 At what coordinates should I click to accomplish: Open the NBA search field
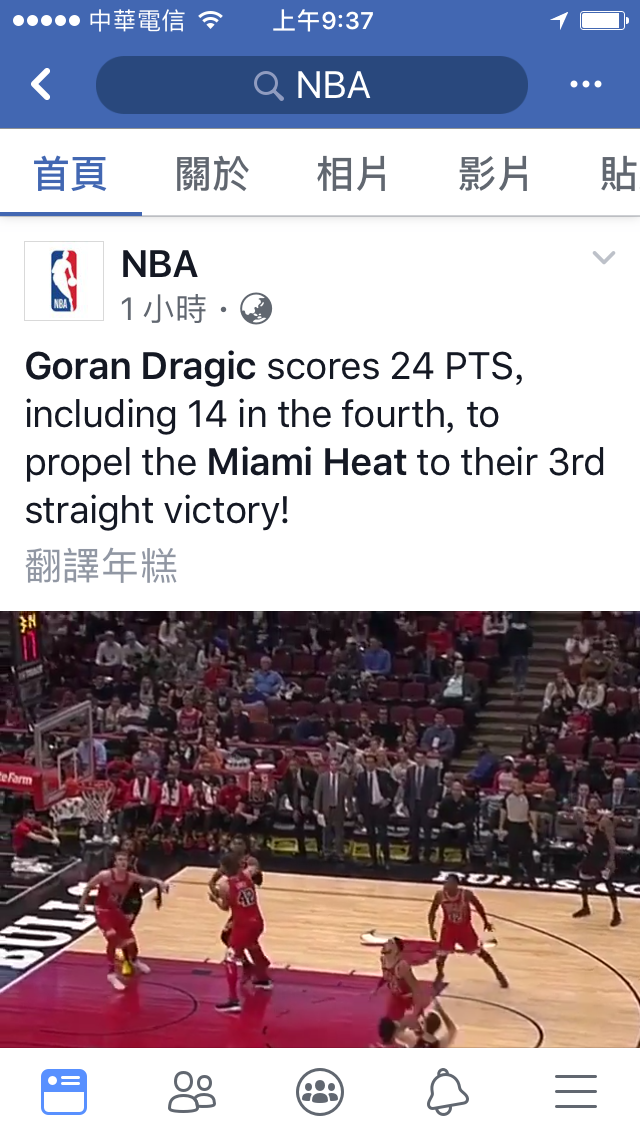coord(311,85)
